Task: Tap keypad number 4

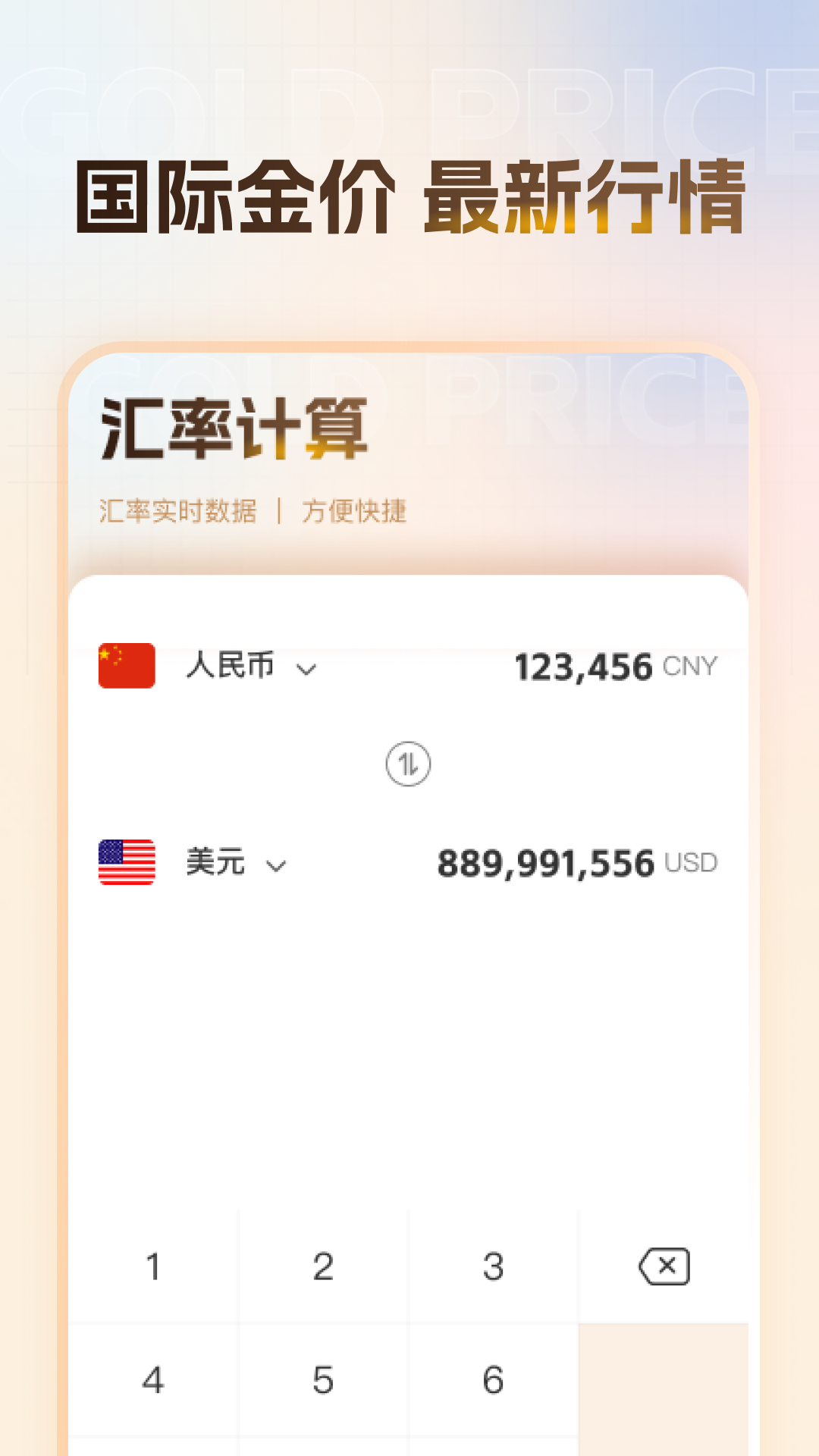Action: 153,1380
